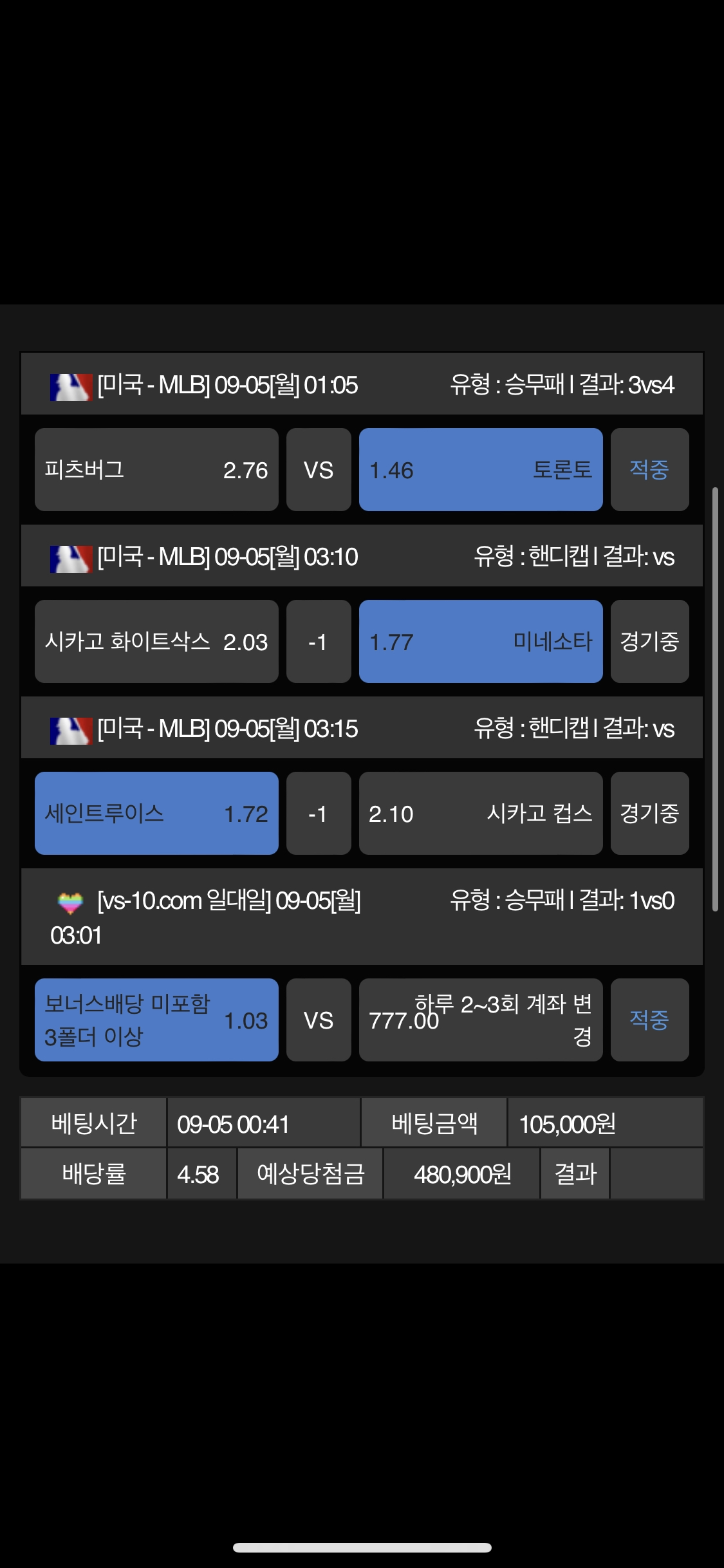The width and height of the screenshot is (724, 1568).
Task: Select the 시카고 컵스 2.10 cell
Action: (481, 813)
